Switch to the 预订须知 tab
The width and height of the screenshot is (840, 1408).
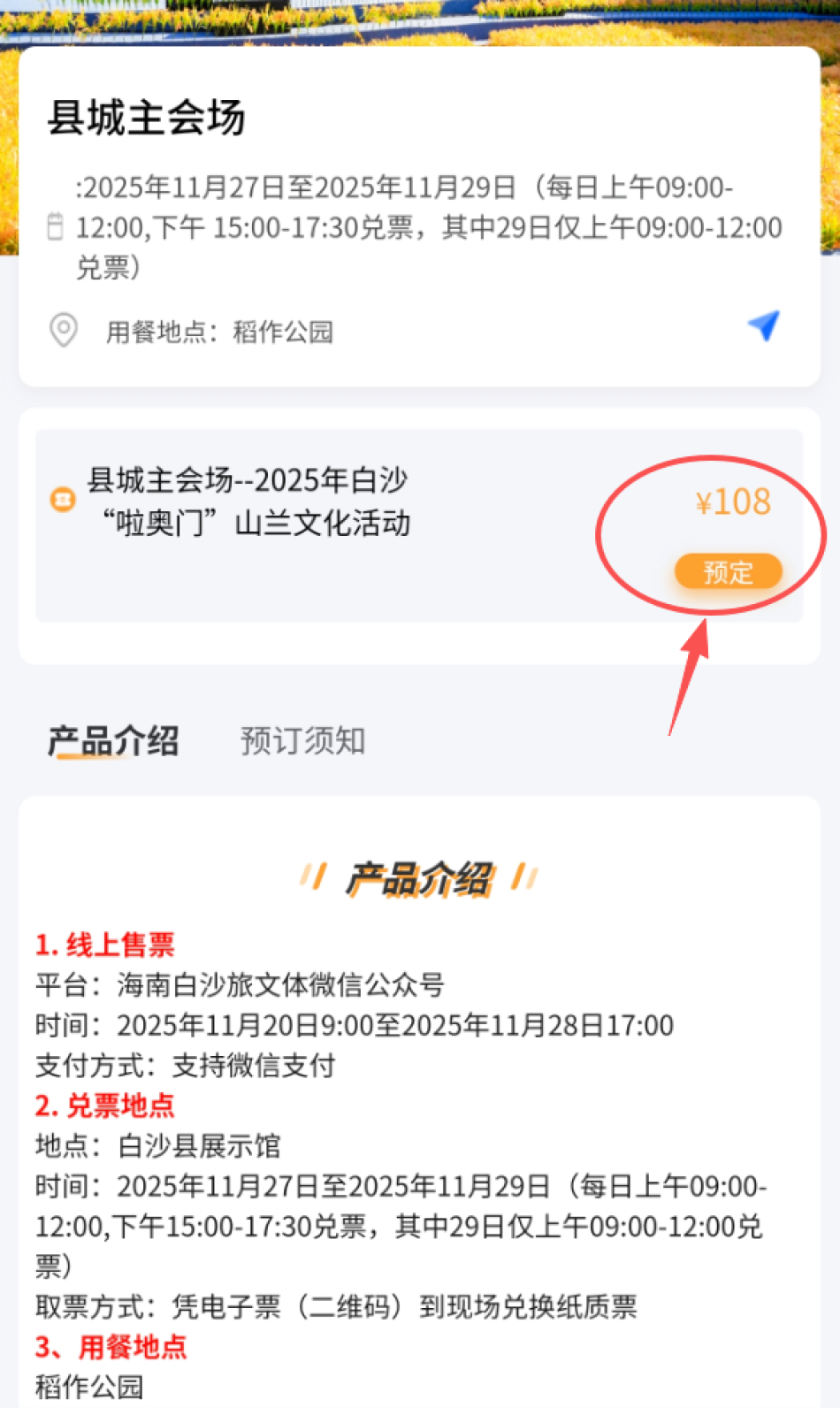tap(302, 741)
